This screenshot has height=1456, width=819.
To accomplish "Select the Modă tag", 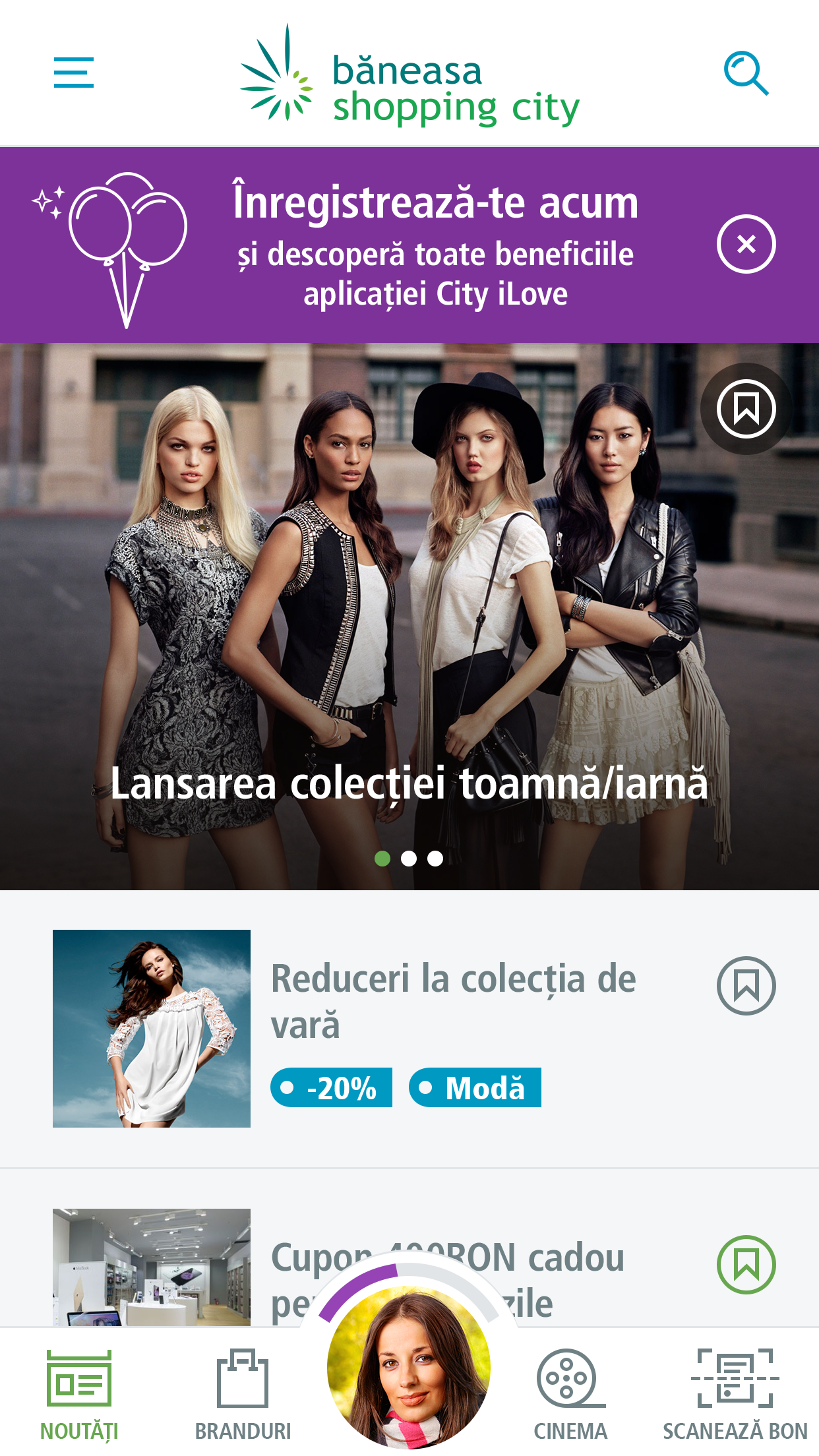I will (475, 1087).
